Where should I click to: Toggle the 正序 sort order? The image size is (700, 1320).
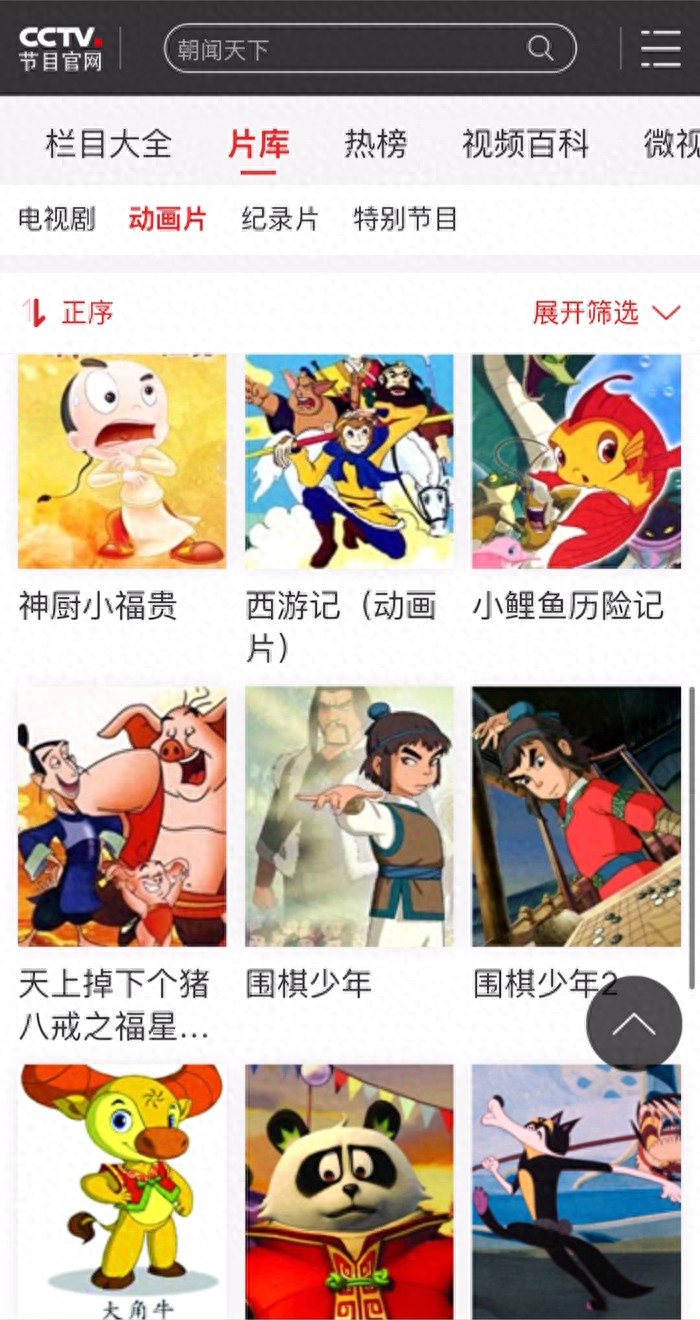coord(68,313)
